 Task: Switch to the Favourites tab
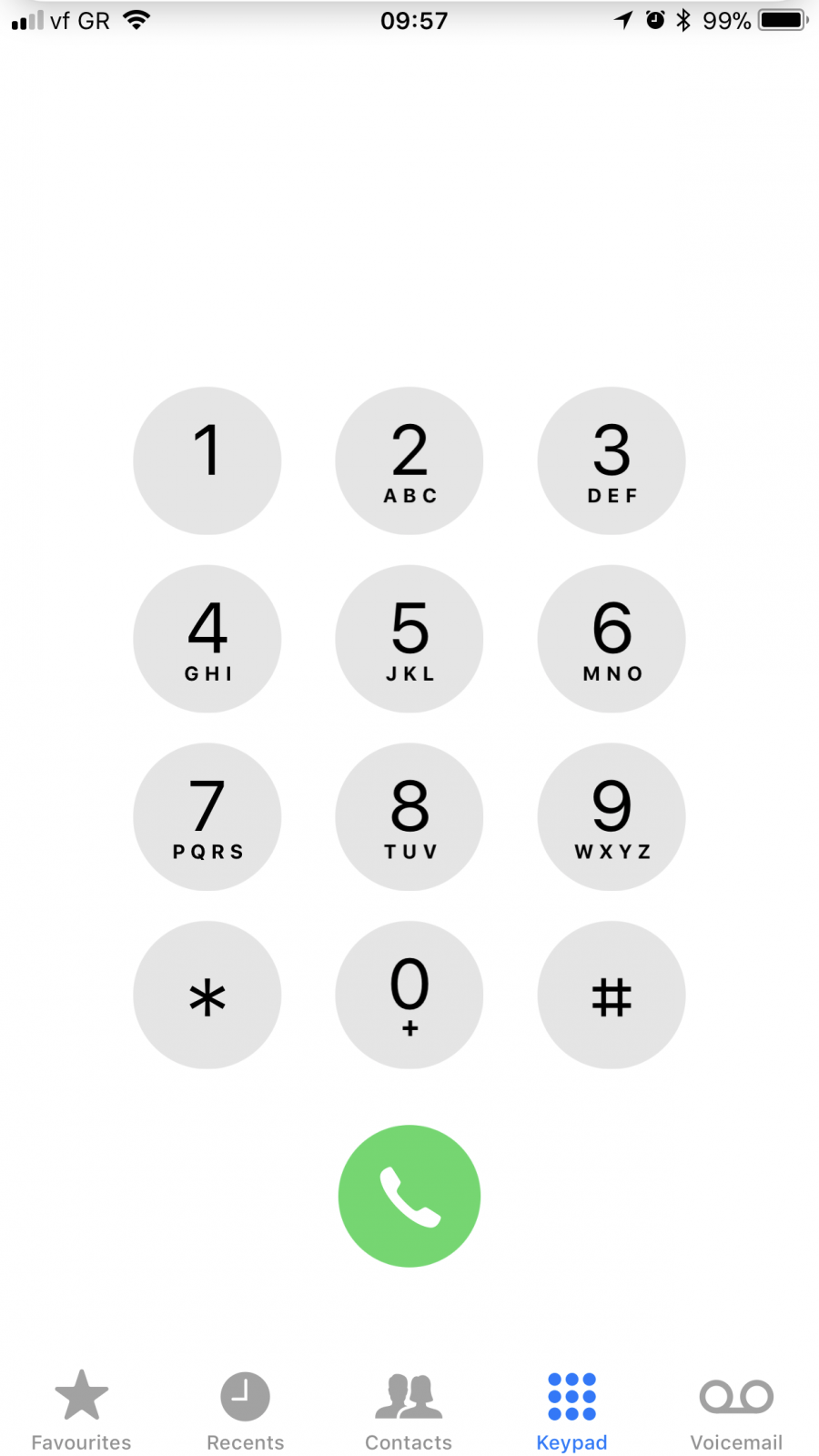point(82,1410)
